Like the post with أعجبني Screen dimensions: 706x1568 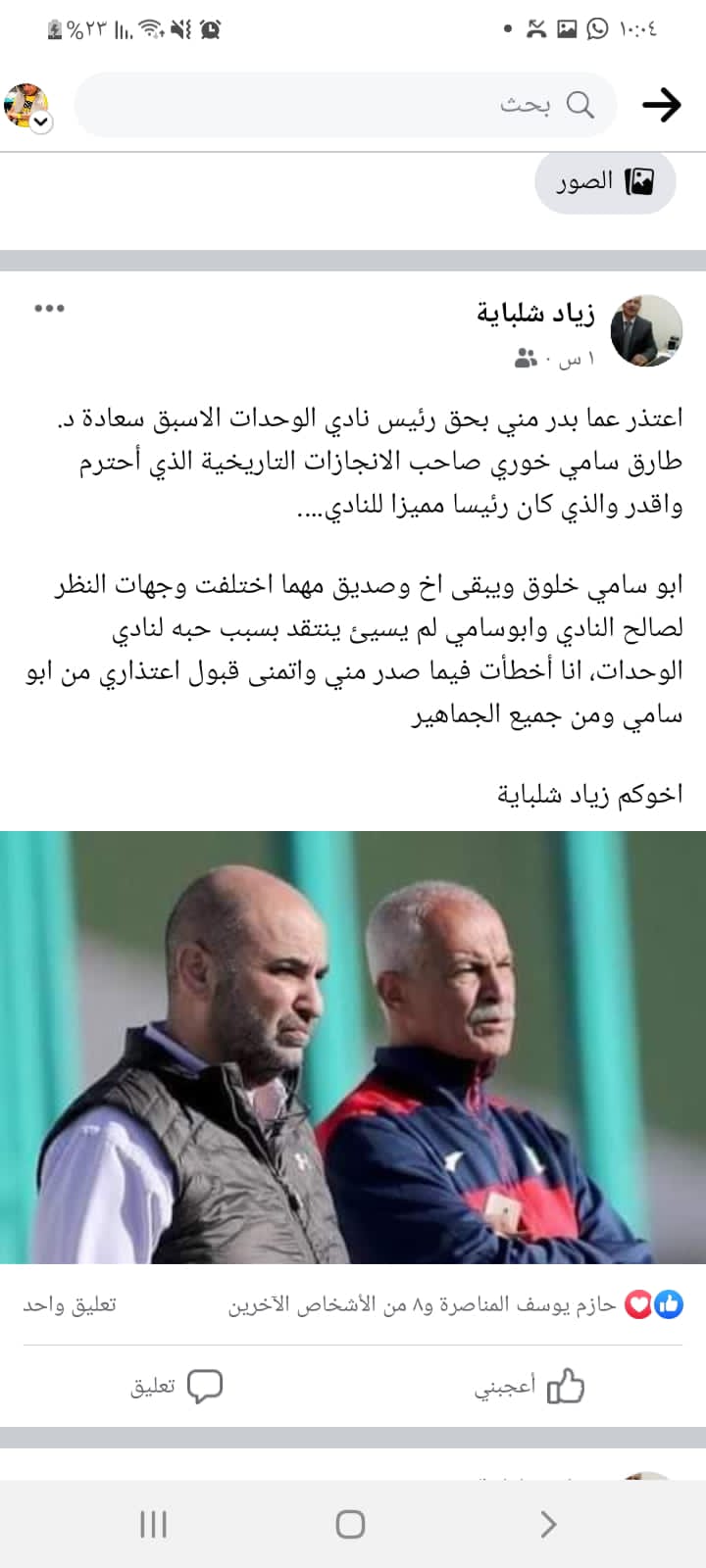click(529, 1386)
